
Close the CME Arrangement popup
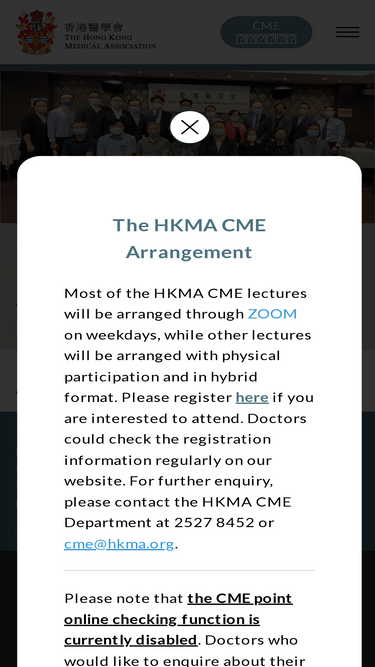(190, 127)
